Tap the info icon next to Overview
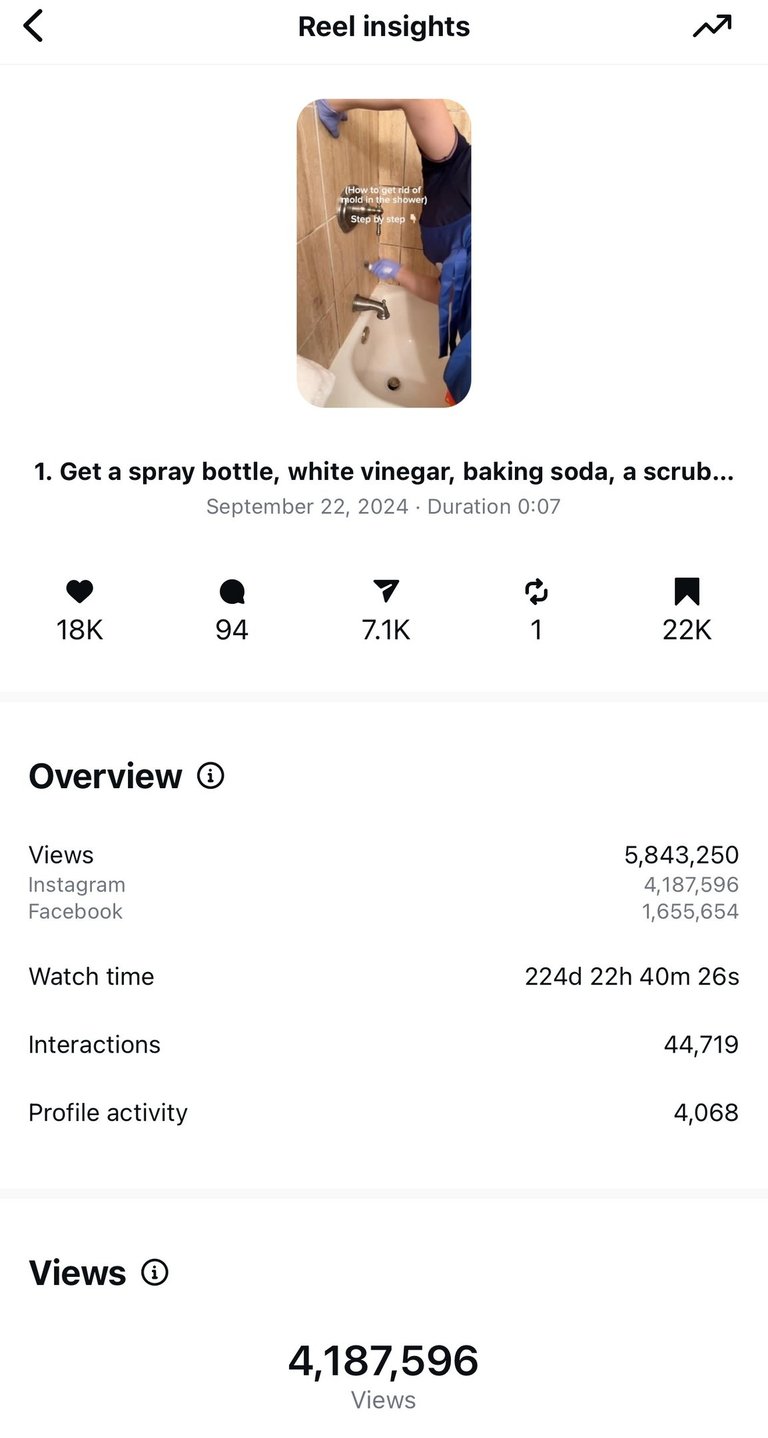 tap(210, 775)
